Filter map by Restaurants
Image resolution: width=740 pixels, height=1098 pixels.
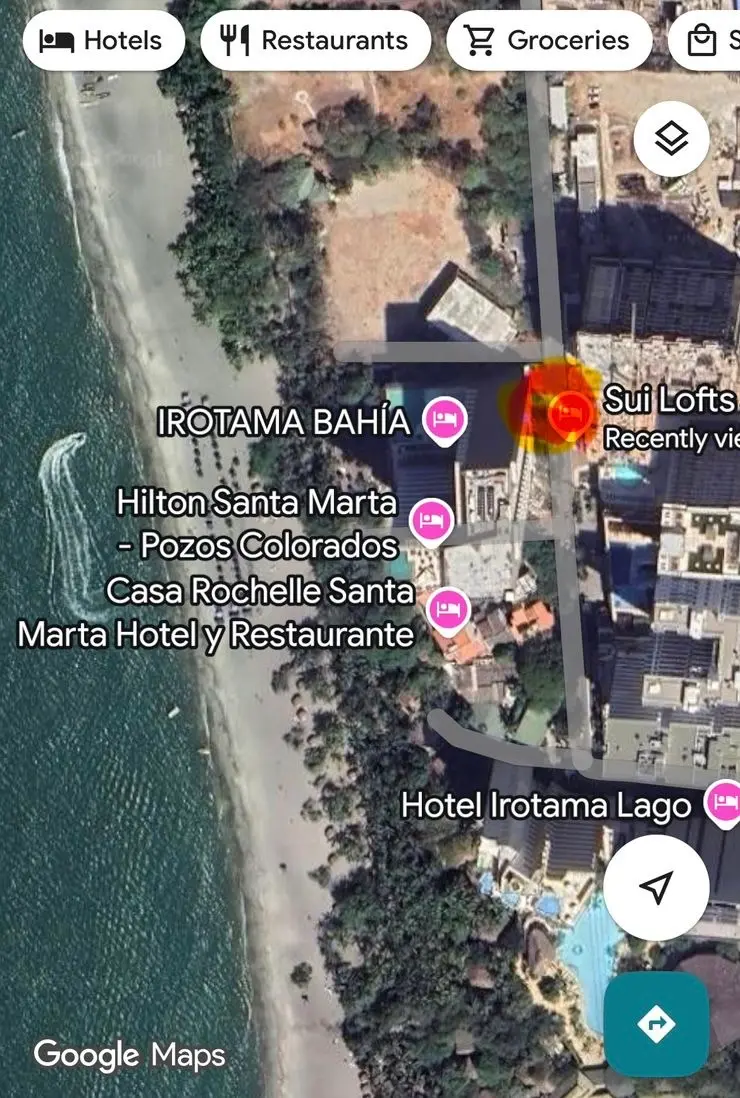(315, 41)
